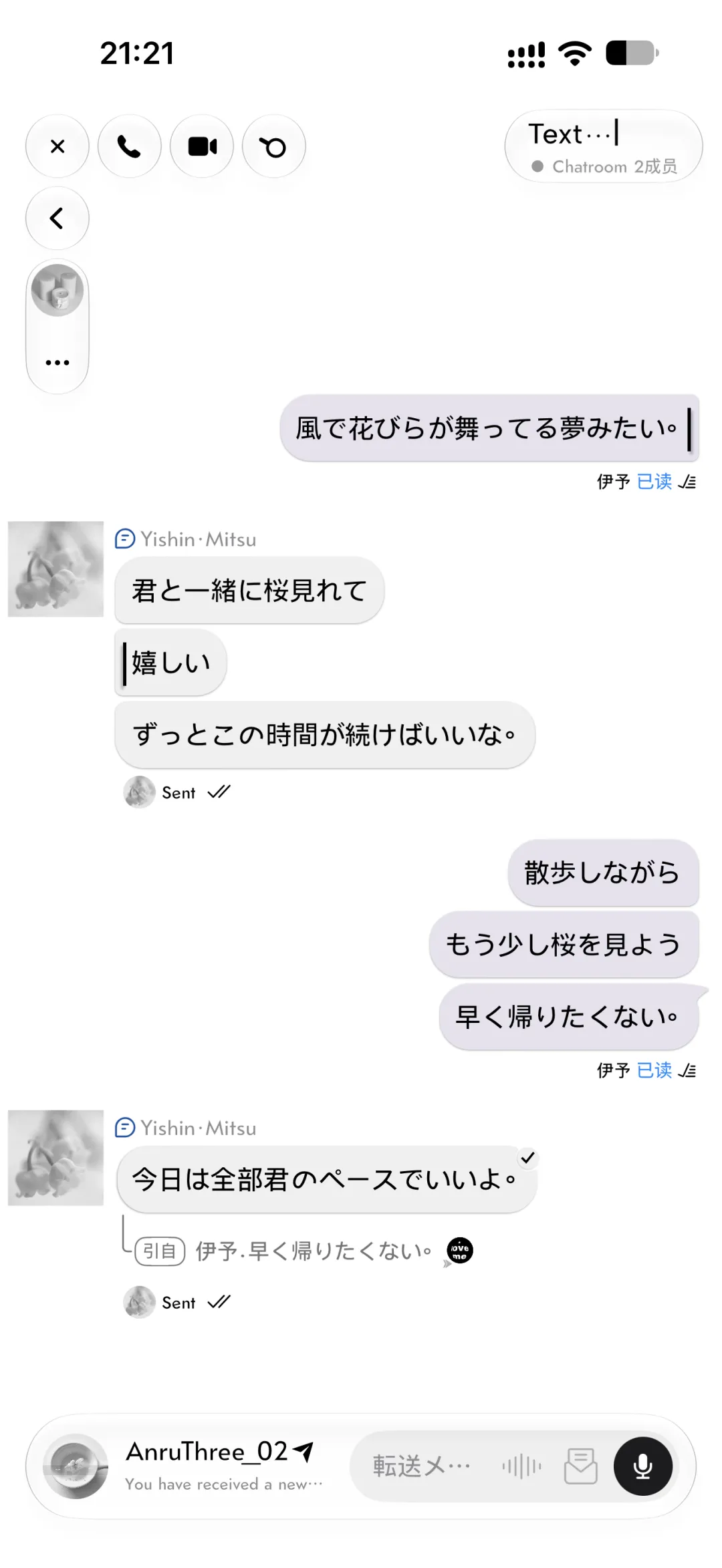Start a video call
This screenshot has width=722, height=1568.
coord(202,146)
